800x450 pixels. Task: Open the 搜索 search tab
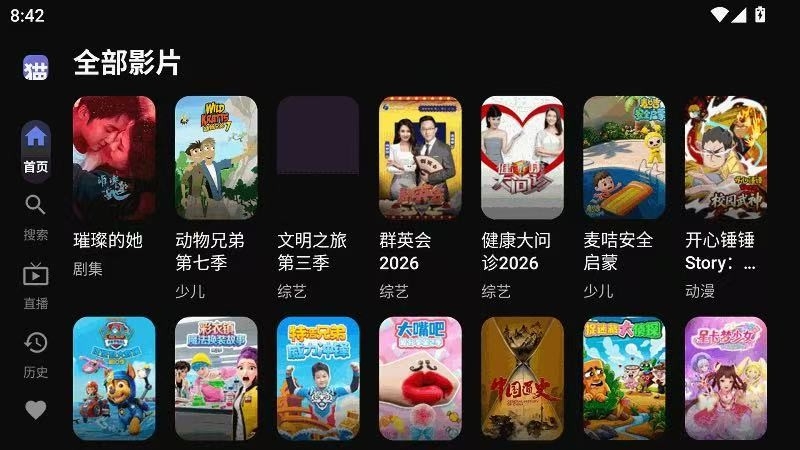point(36,217)
